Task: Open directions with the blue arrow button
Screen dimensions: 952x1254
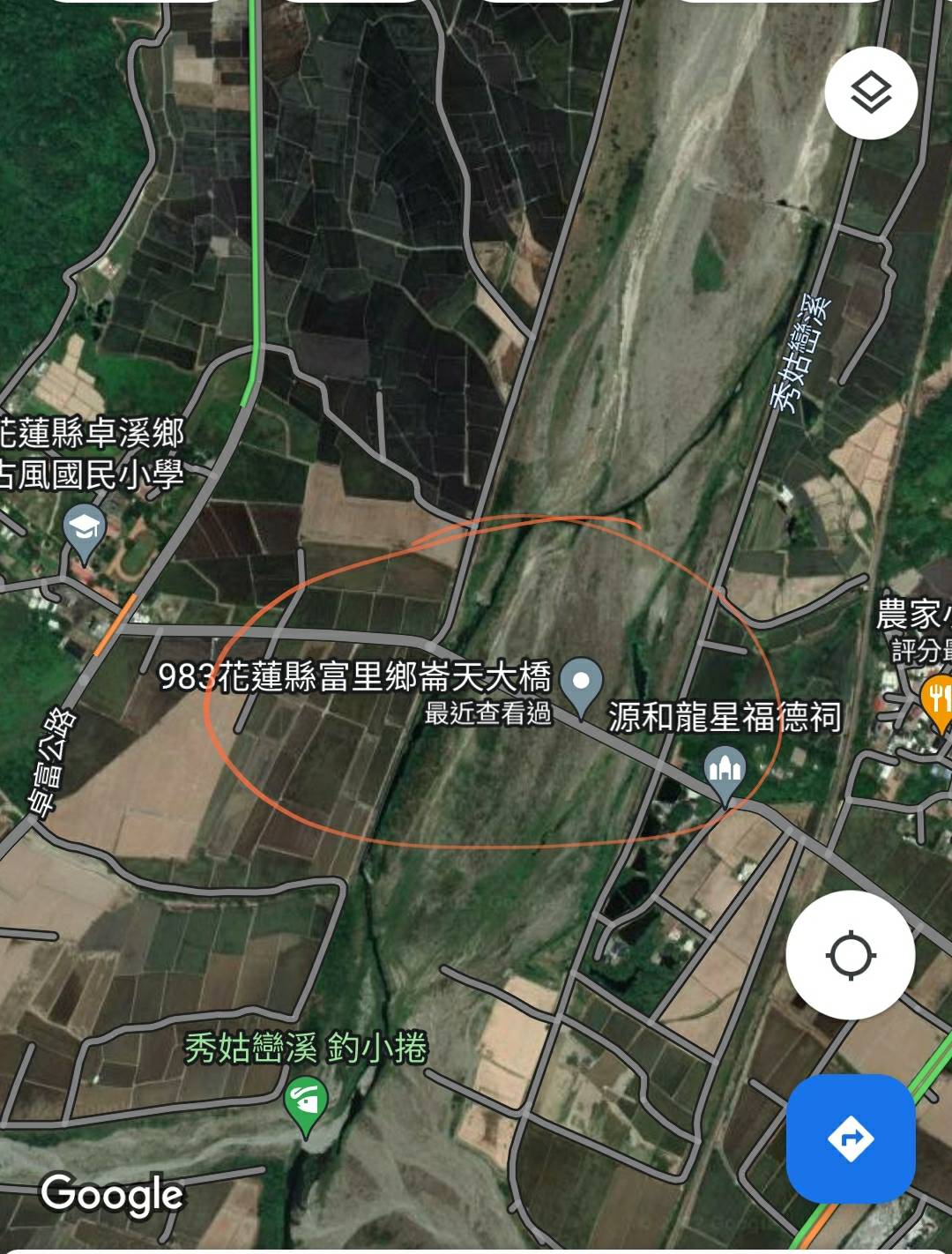Action: [x=850, y=1138]
